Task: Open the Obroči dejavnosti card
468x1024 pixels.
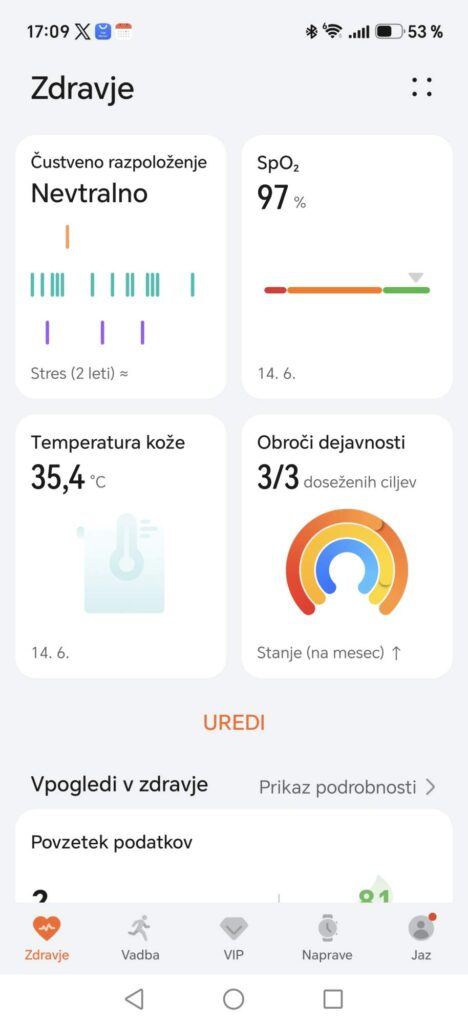Action: tap(347, 546)
